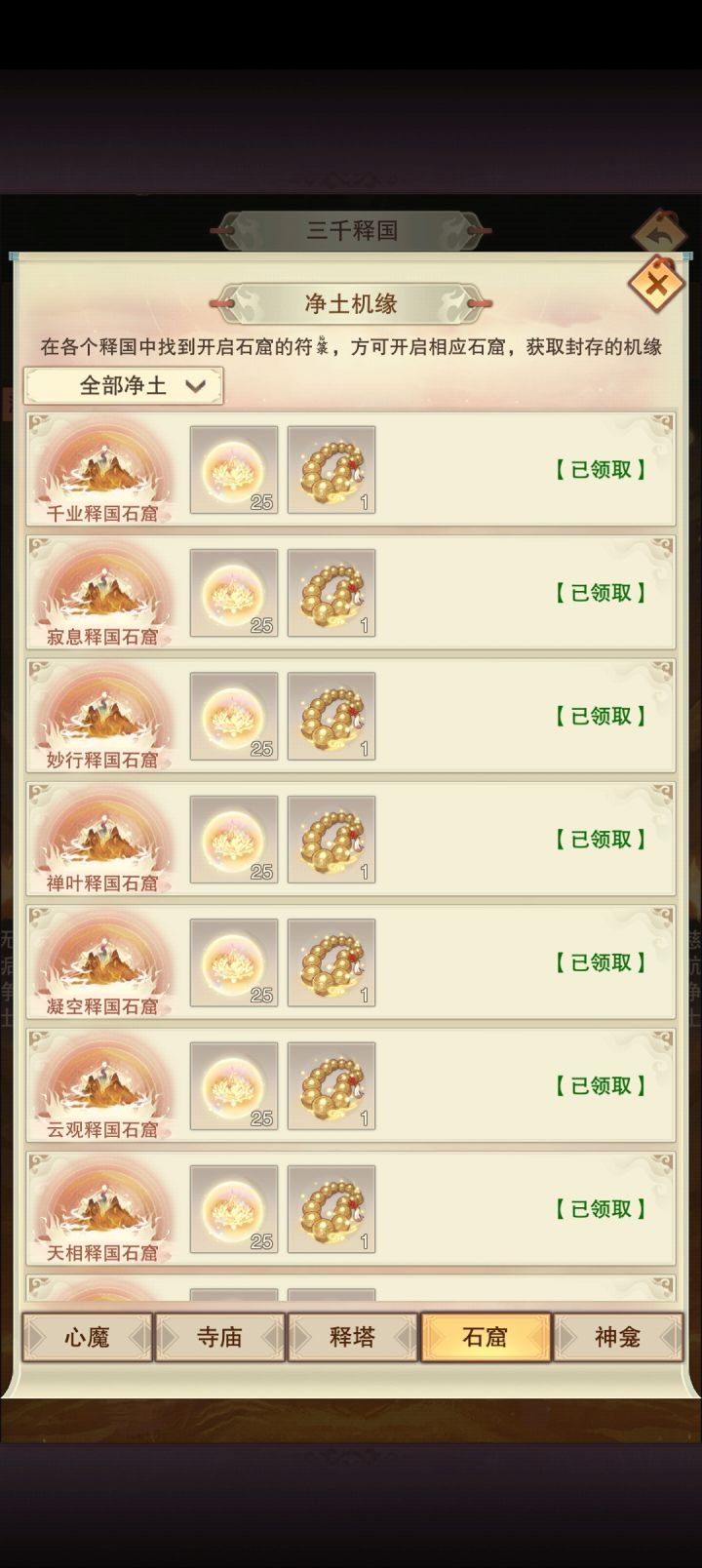Click the bead bracelet icon in 凝空释国石窟 row
The height and width of the screenshot is (1568, 702).
point(331,963)
